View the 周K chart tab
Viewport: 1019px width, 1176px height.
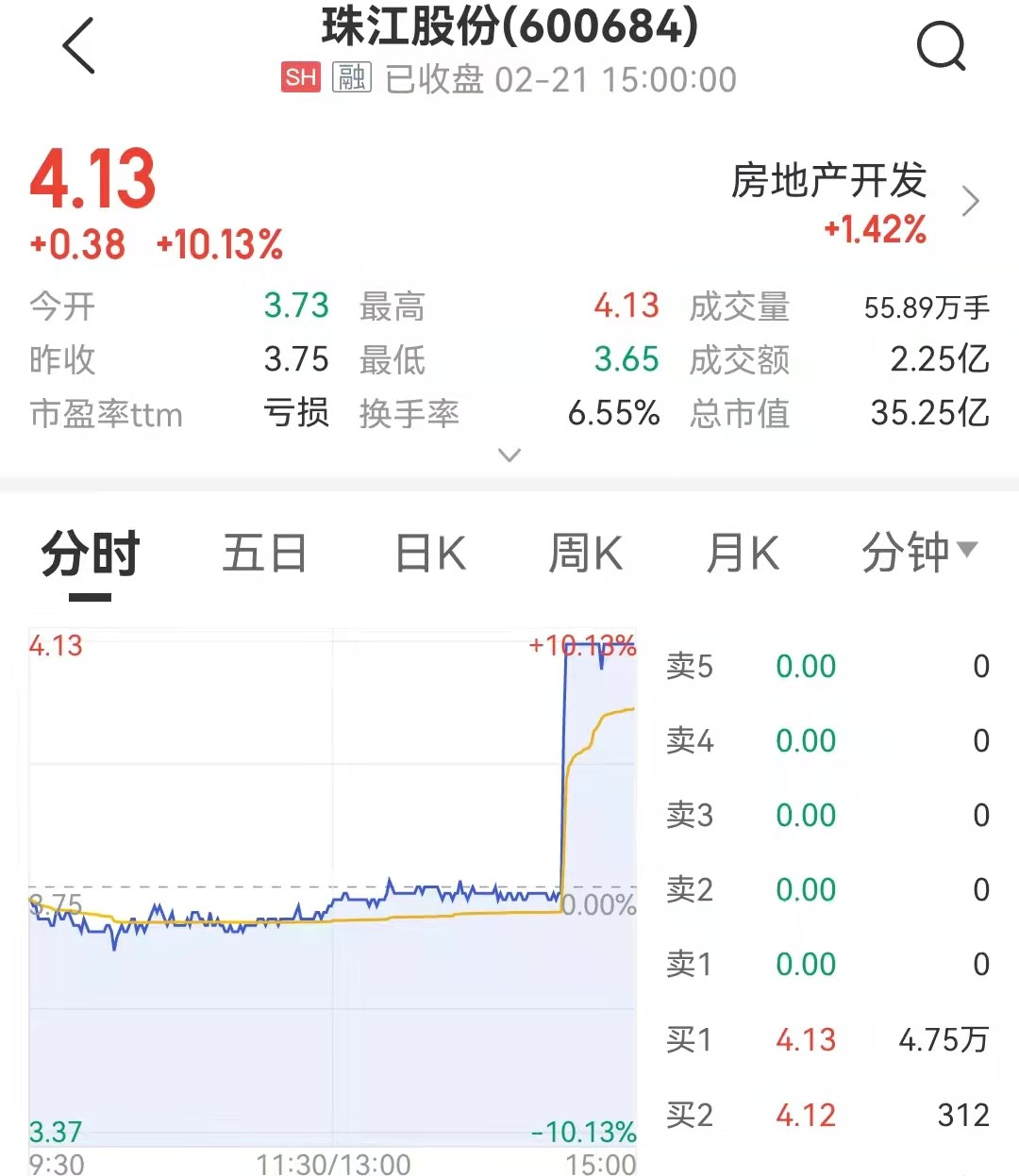pos(586,554)
